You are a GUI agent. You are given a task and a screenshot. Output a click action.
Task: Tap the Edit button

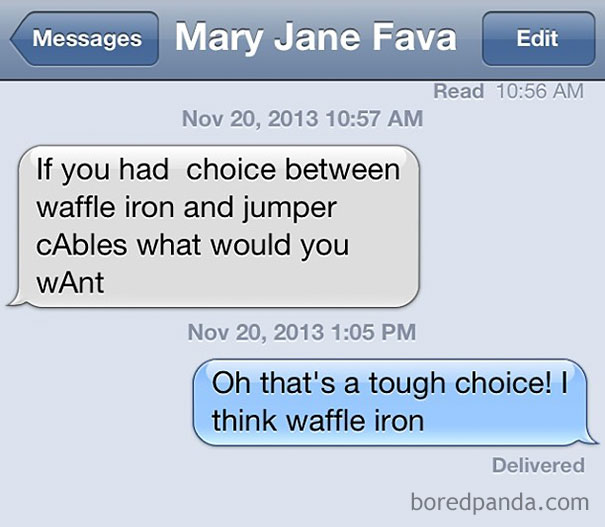click(536, 39)
